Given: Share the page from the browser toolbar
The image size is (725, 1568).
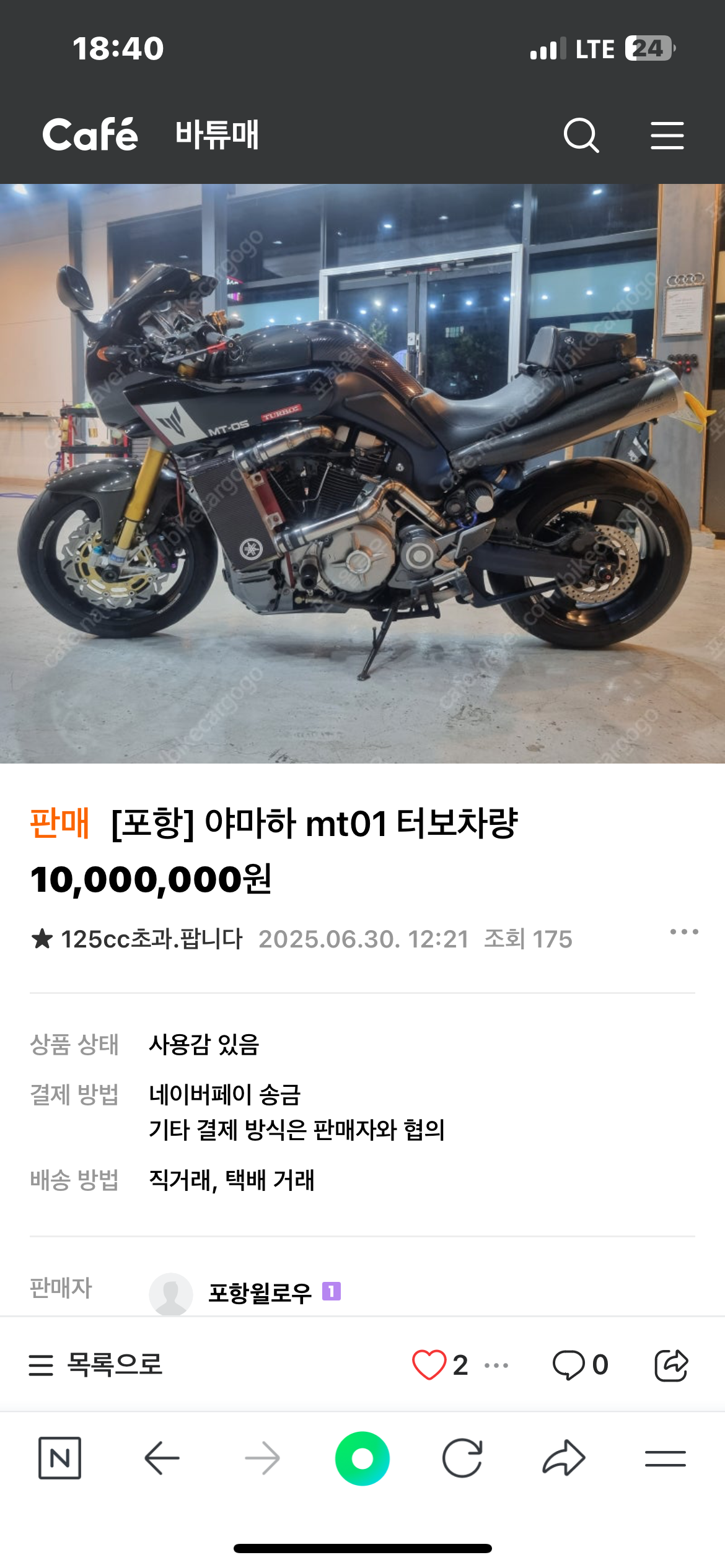Looking at the screenshot, I should tap(563, 1458).
